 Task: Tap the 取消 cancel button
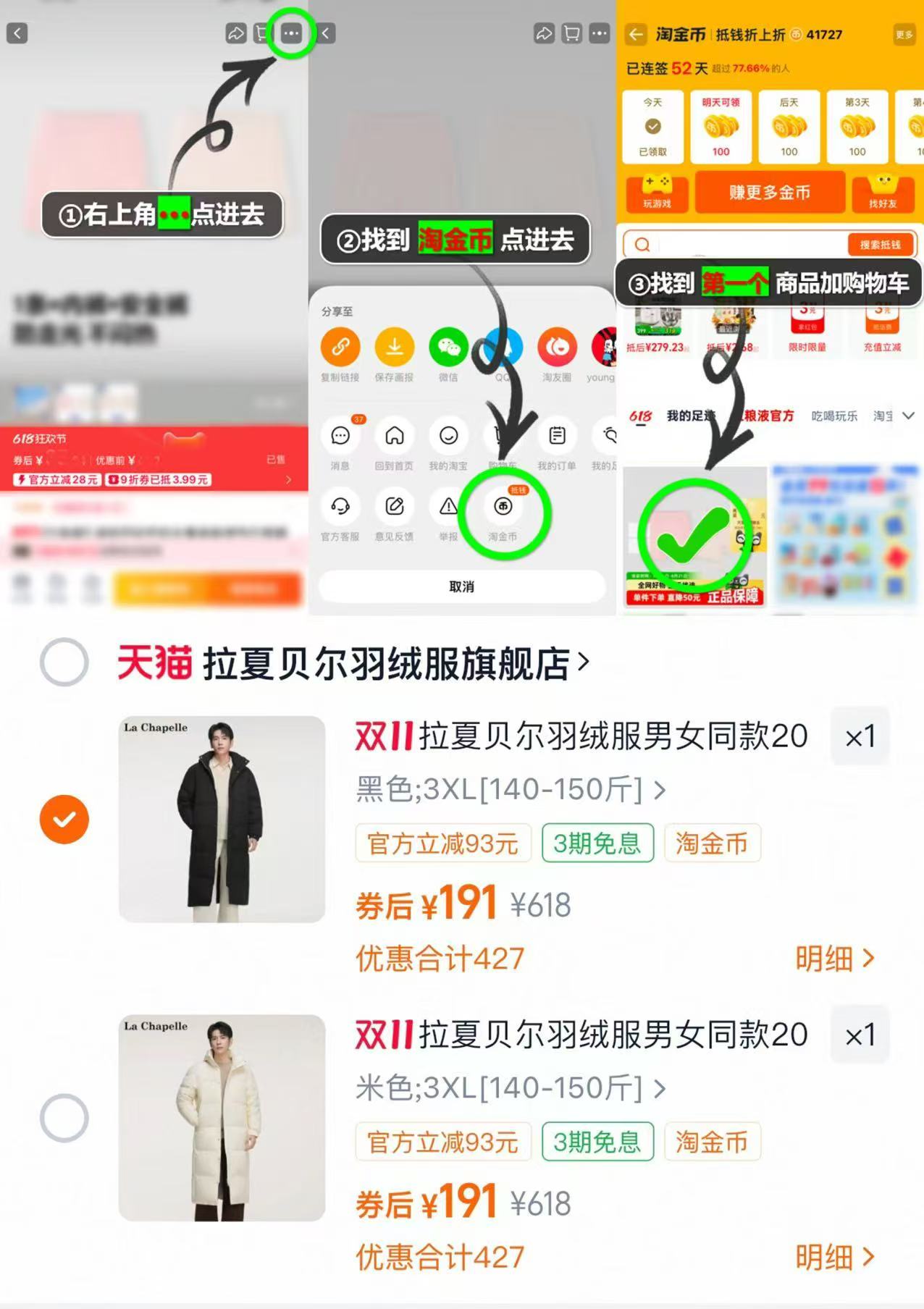462,586
